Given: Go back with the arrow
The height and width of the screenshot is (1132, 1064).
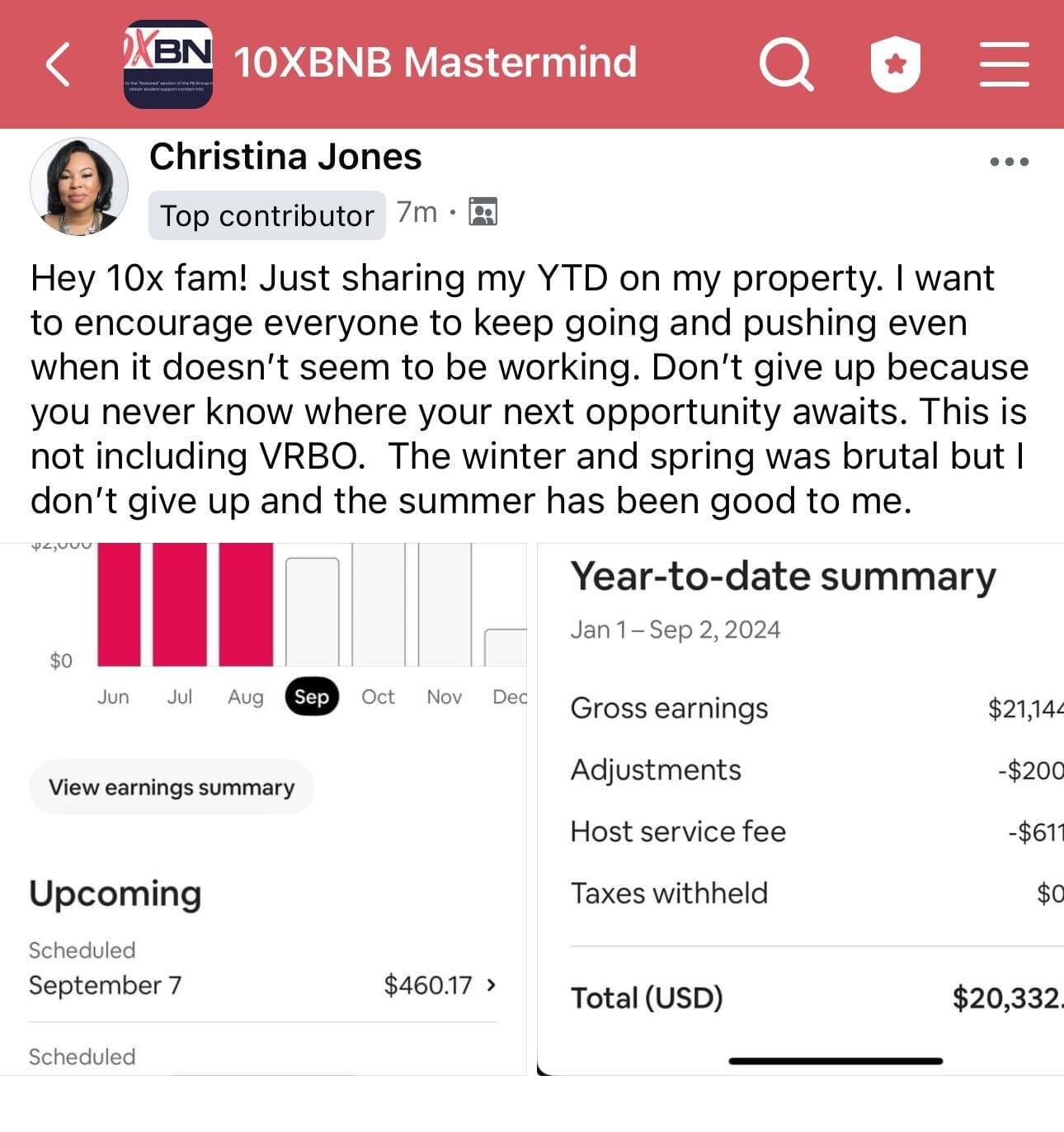Looking at the screenshot, I should (58, 64).
